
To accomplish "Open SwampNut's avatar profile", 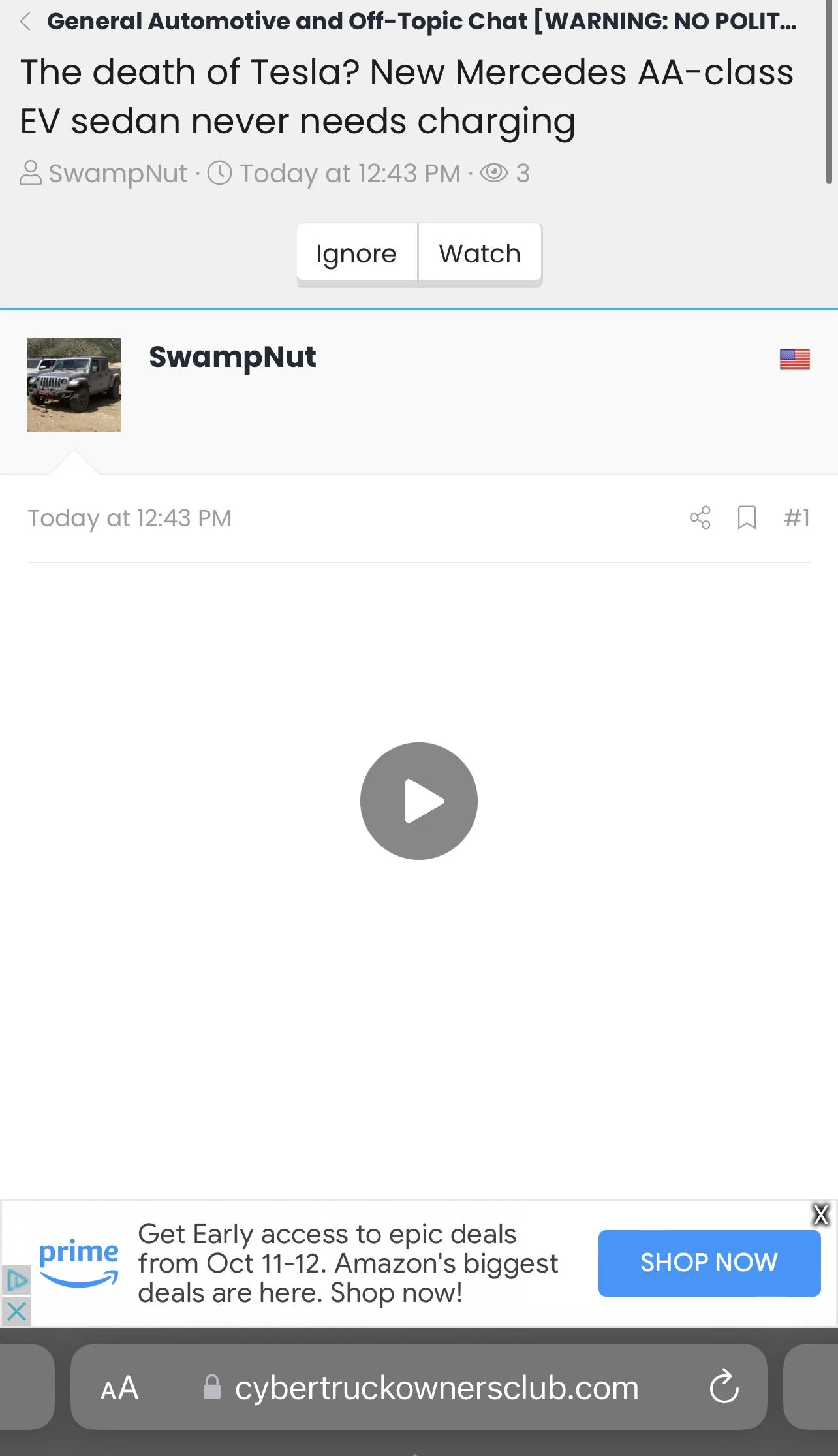I will point(74,385).
